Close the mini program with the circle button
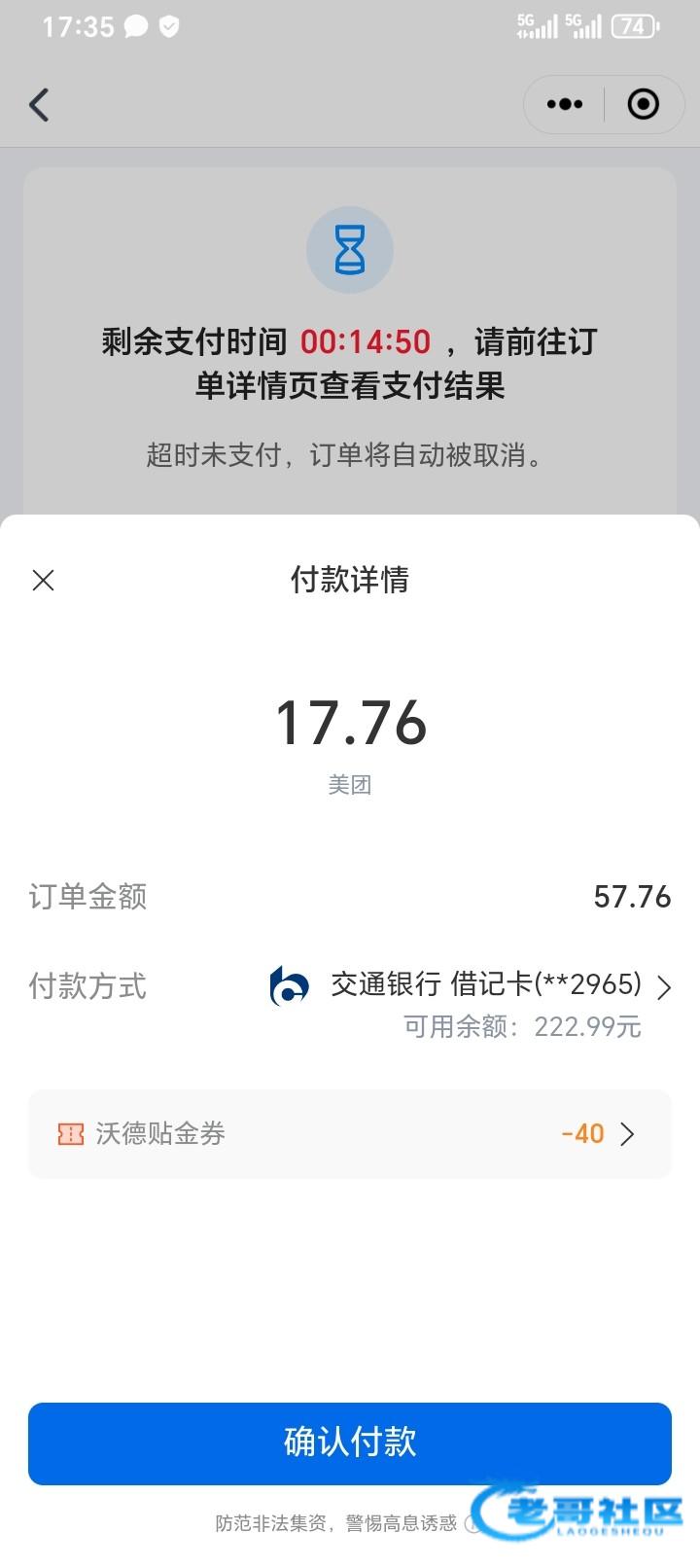Screen dimensions: 700x1568 pyautogui.click(x=643, y=105)
